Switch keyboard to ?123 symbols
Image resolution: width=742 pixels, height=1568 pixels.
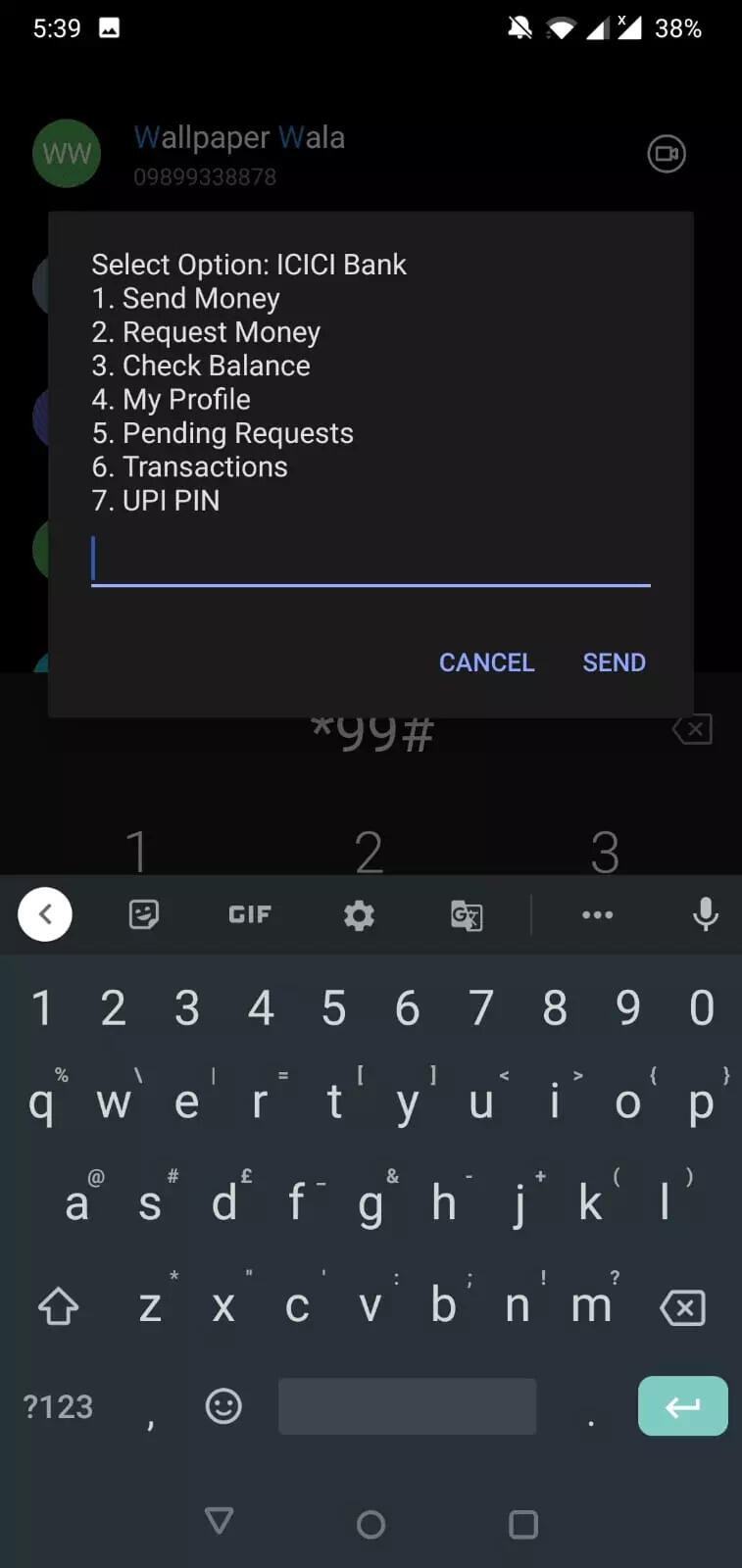pos(58,1406)
